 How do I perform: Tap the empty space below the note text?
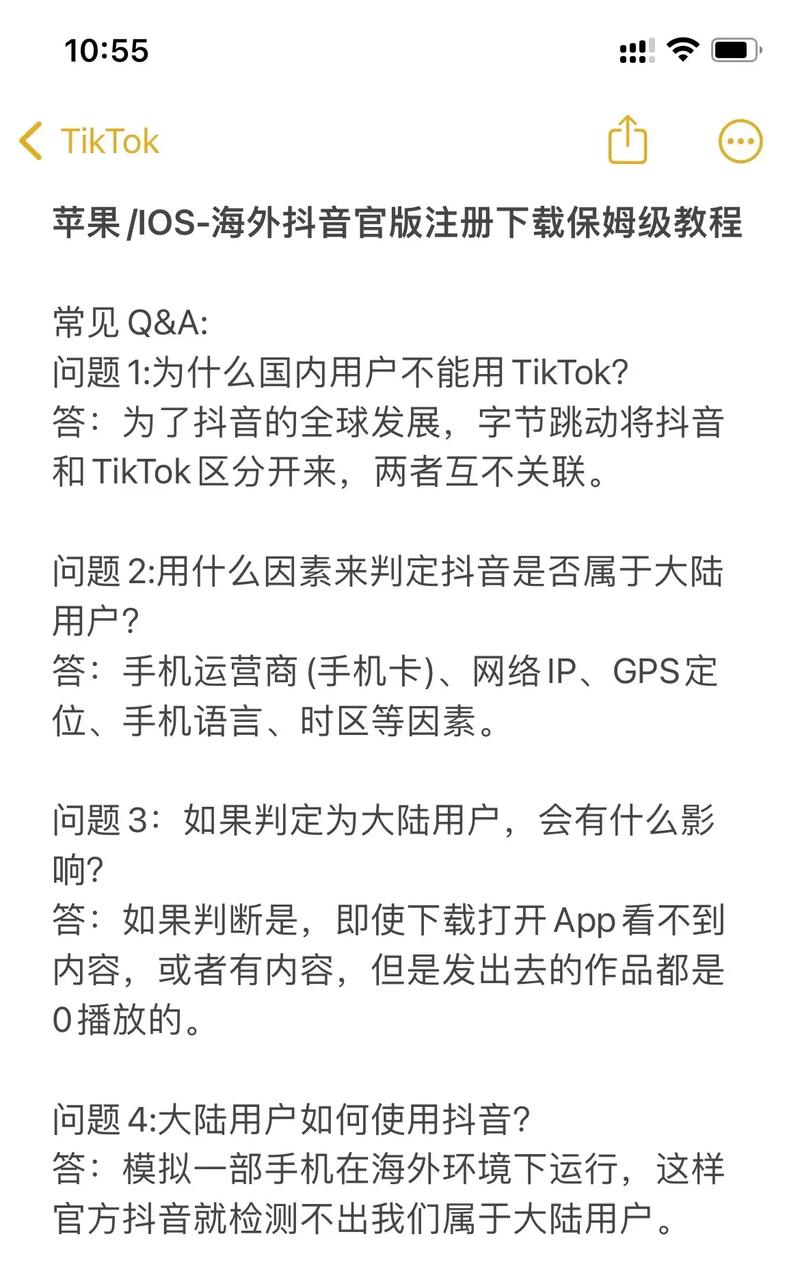tap(400, 1265)
